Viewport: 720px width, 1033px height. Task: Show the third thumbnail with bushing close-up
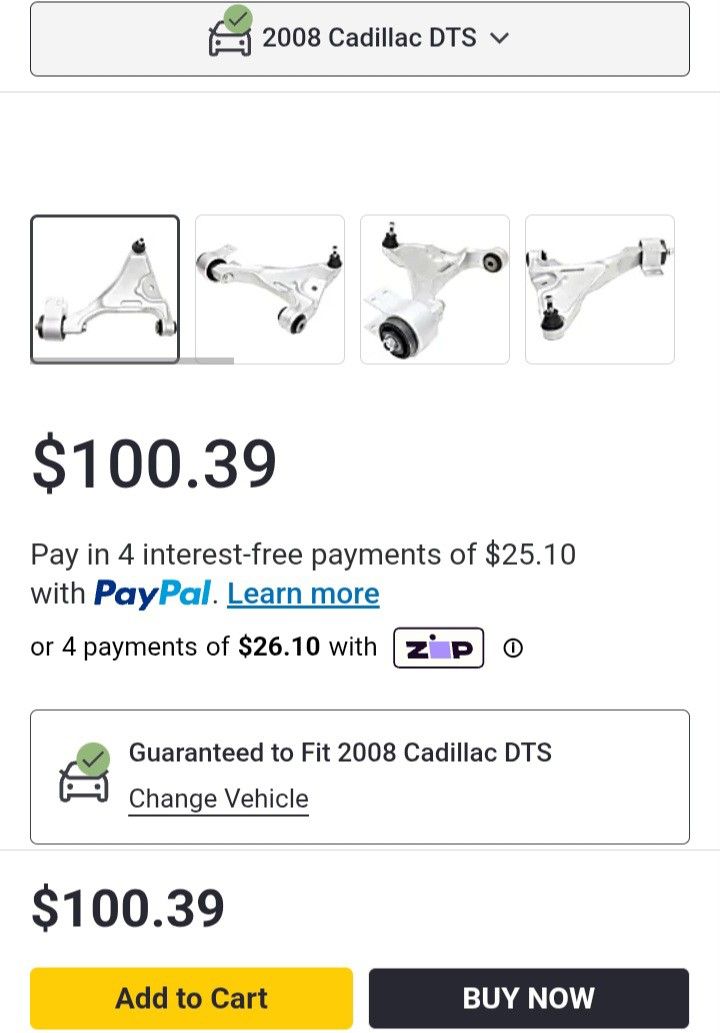pos(435,289)
